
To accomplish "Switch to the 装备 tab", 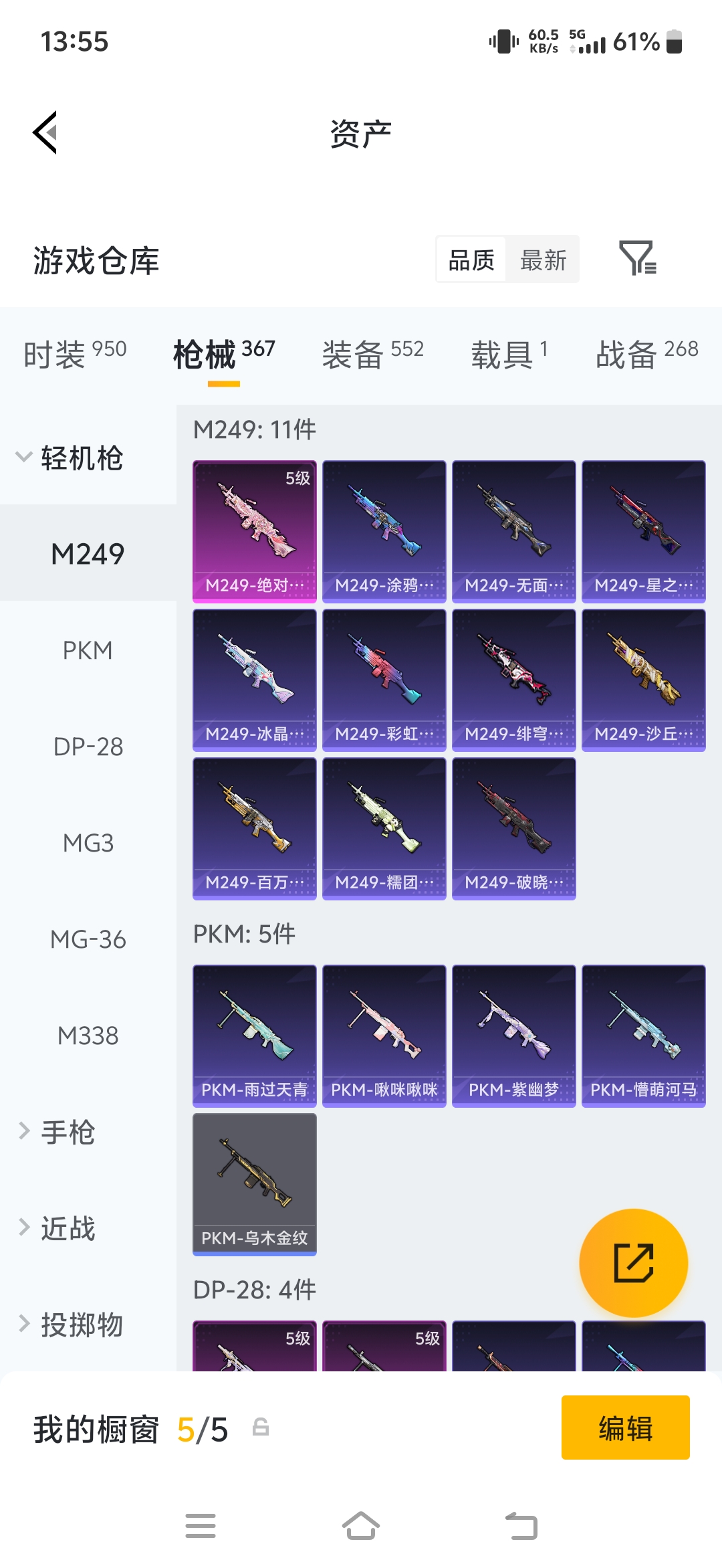I will click(372, 354).
